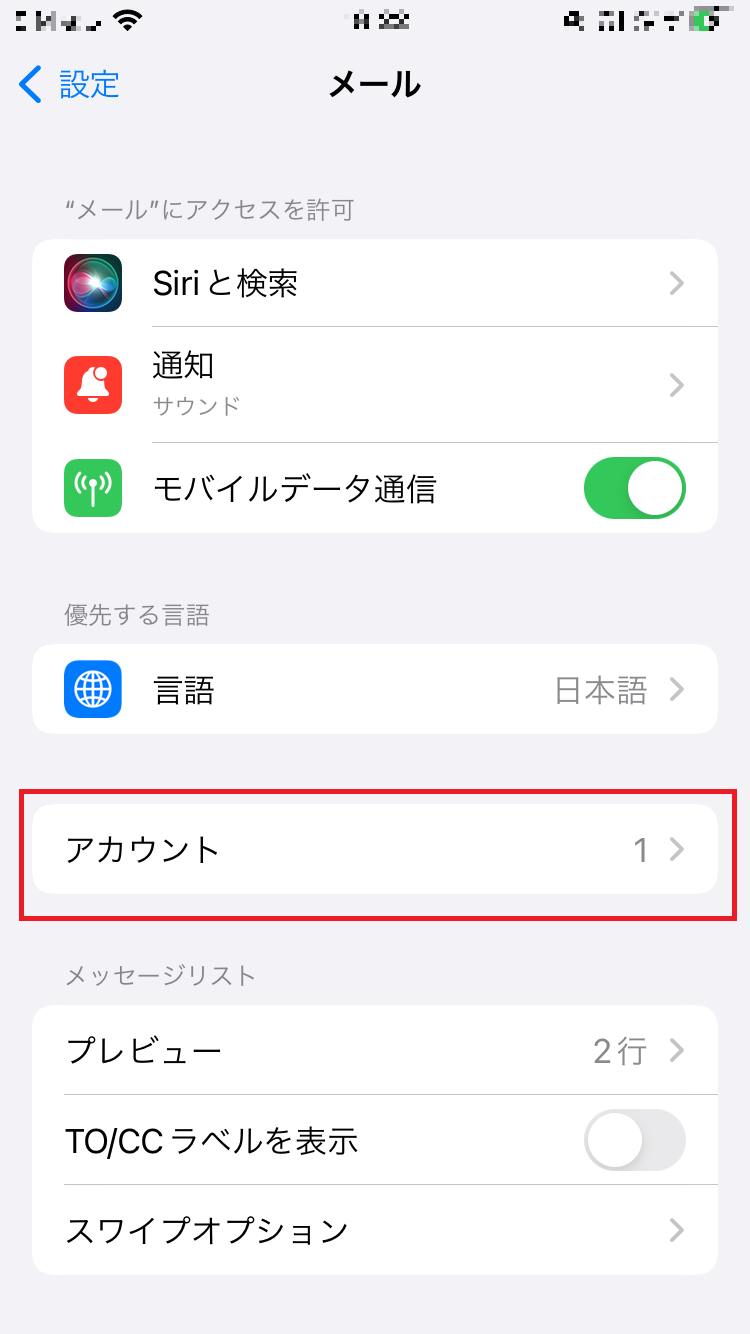
Task: Go back to 設定
Action: pos(69,85)
